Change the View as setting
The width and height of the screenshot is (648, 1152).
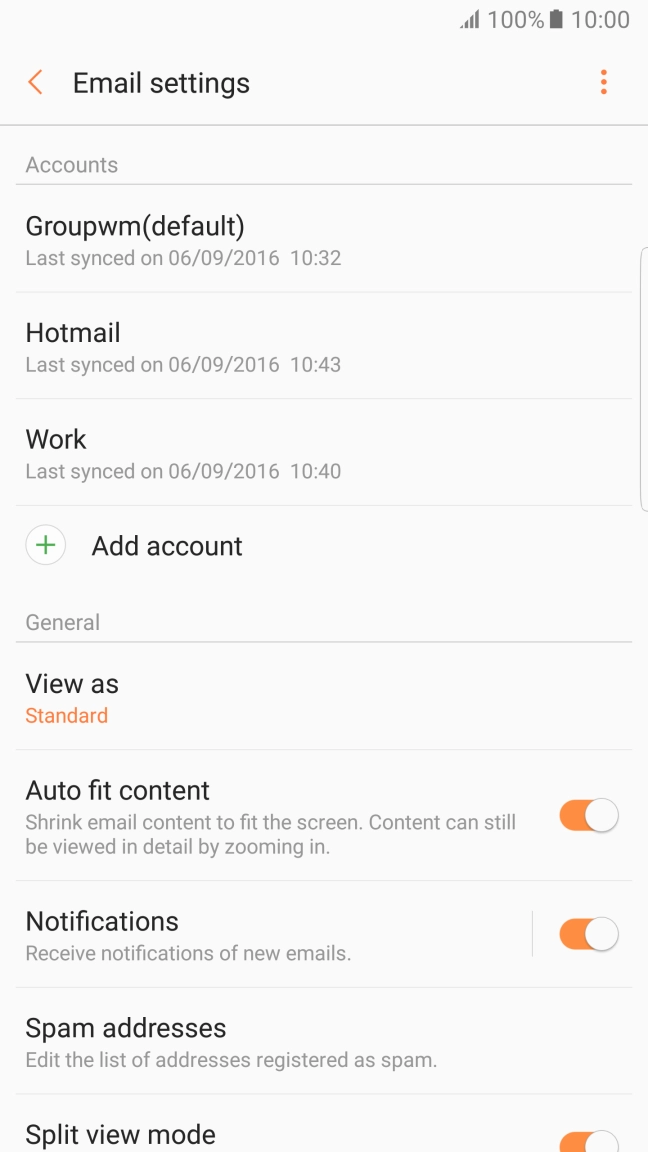pyautogui.click(x=300, y=698)
